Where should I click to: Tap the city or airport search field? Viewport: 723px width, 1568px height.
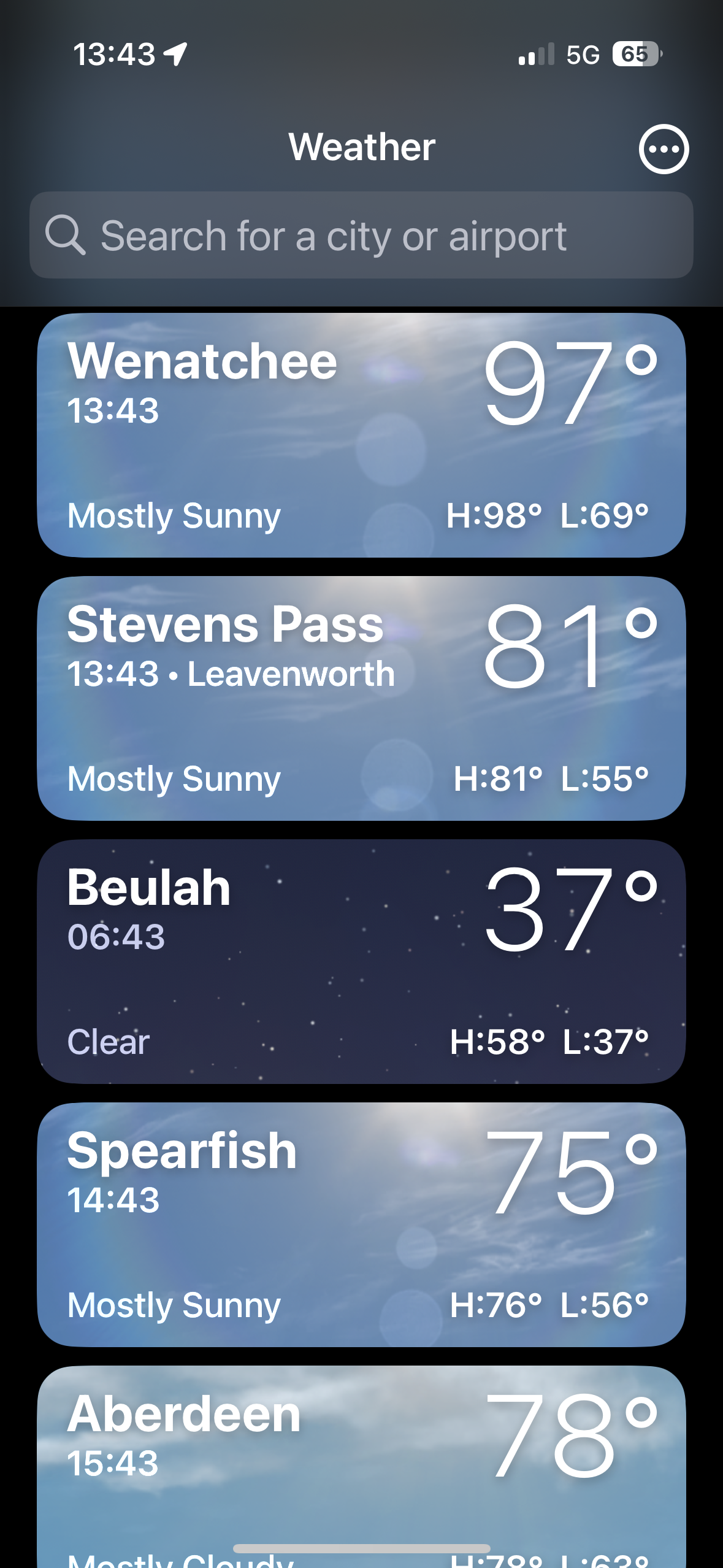tap(361, 236)
